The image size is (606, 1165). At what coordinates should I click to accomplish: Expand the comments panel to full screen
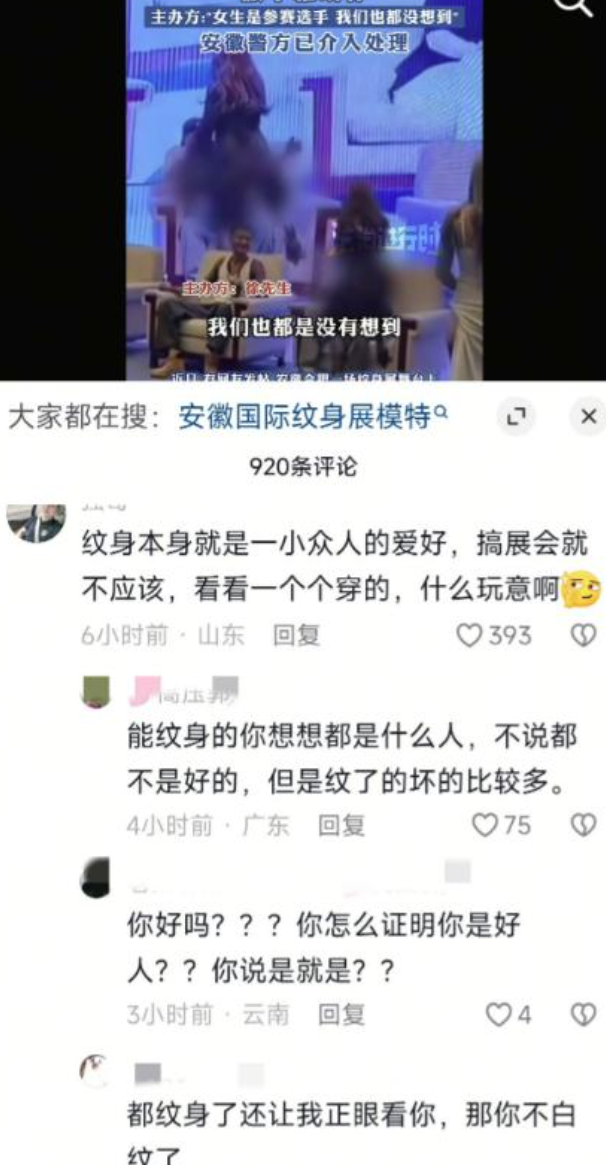click(516, 417)
